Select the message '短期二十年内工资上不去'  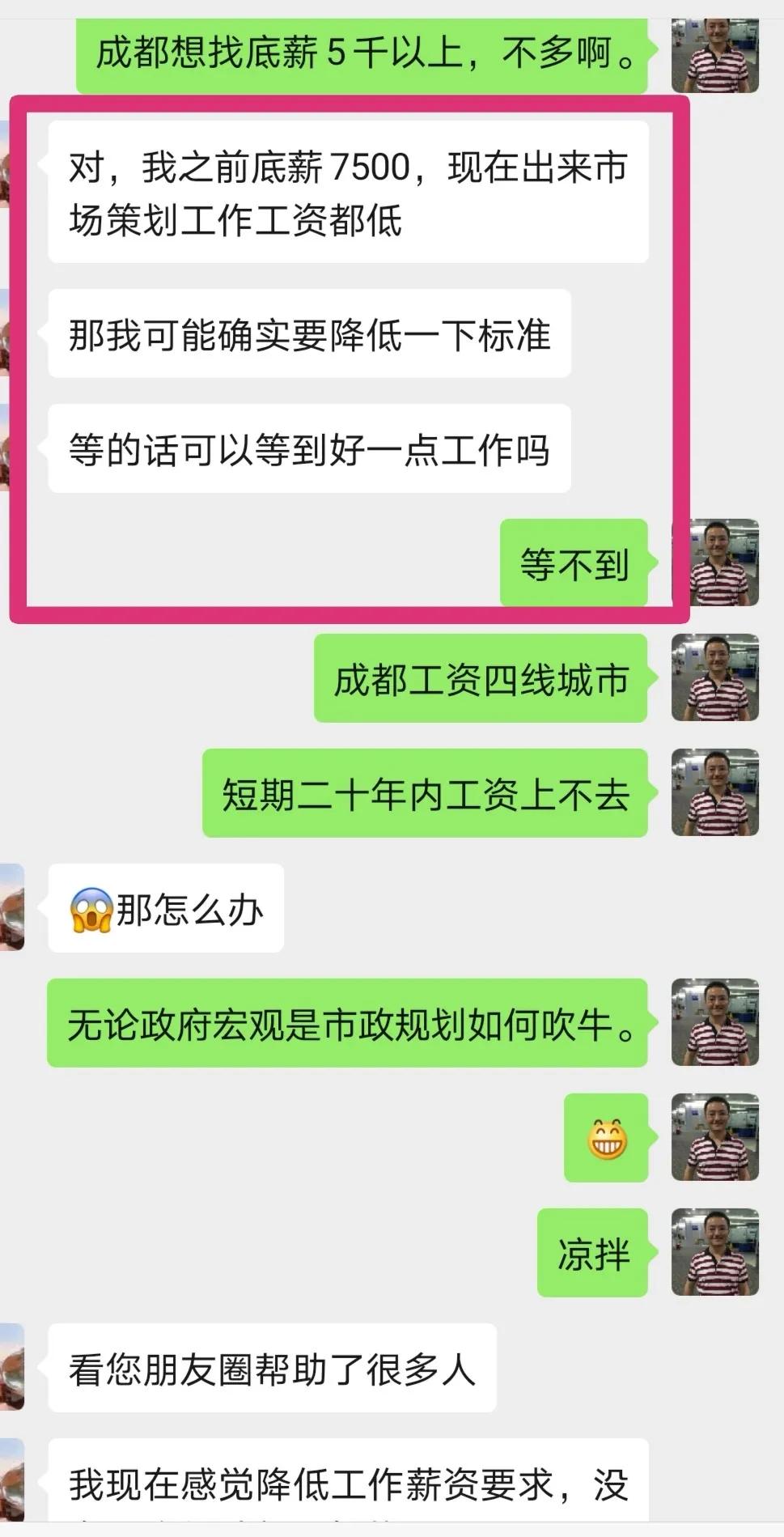pyautogui.click(x=425, y=796)
